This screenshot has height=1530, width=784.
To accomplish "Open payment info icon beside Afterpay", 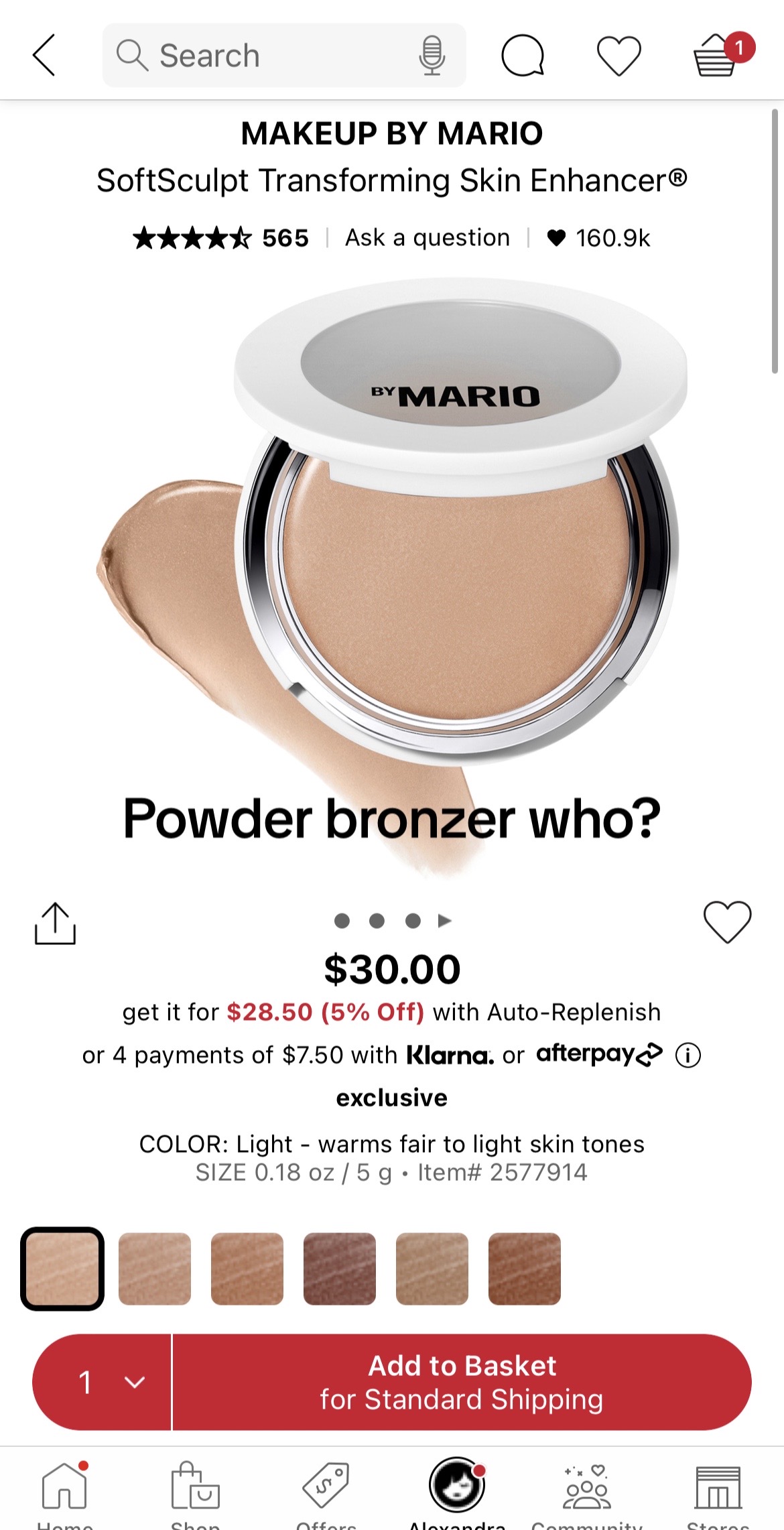I will pos(688,1056).
